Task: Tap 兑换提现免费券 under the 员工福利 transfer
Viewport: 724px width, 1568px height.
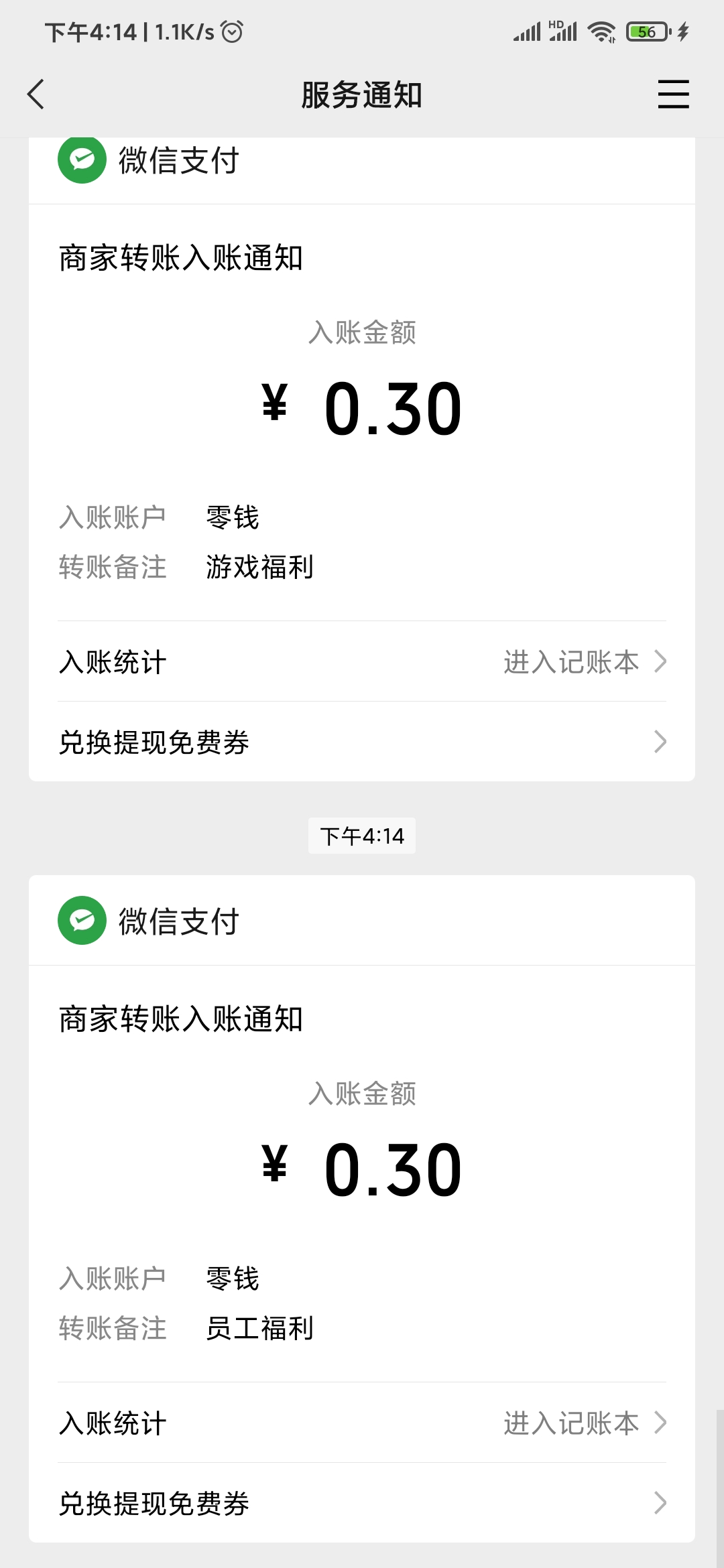Action: tap(362, 1503)
